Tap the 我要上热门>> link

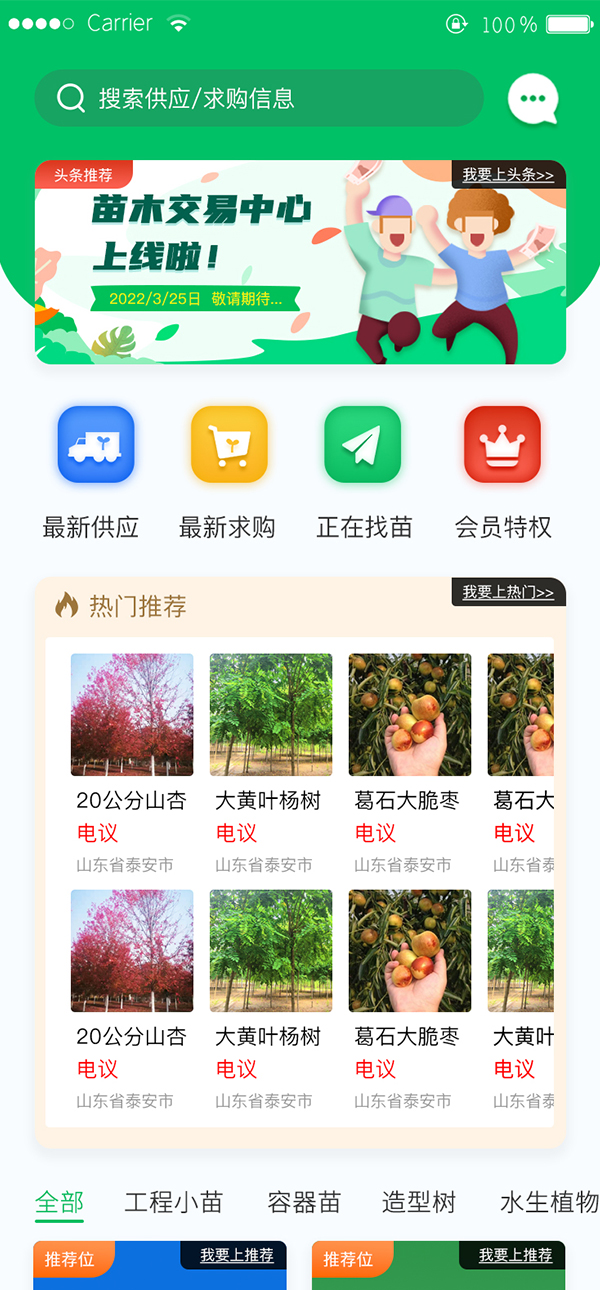[x=508, y=592]
